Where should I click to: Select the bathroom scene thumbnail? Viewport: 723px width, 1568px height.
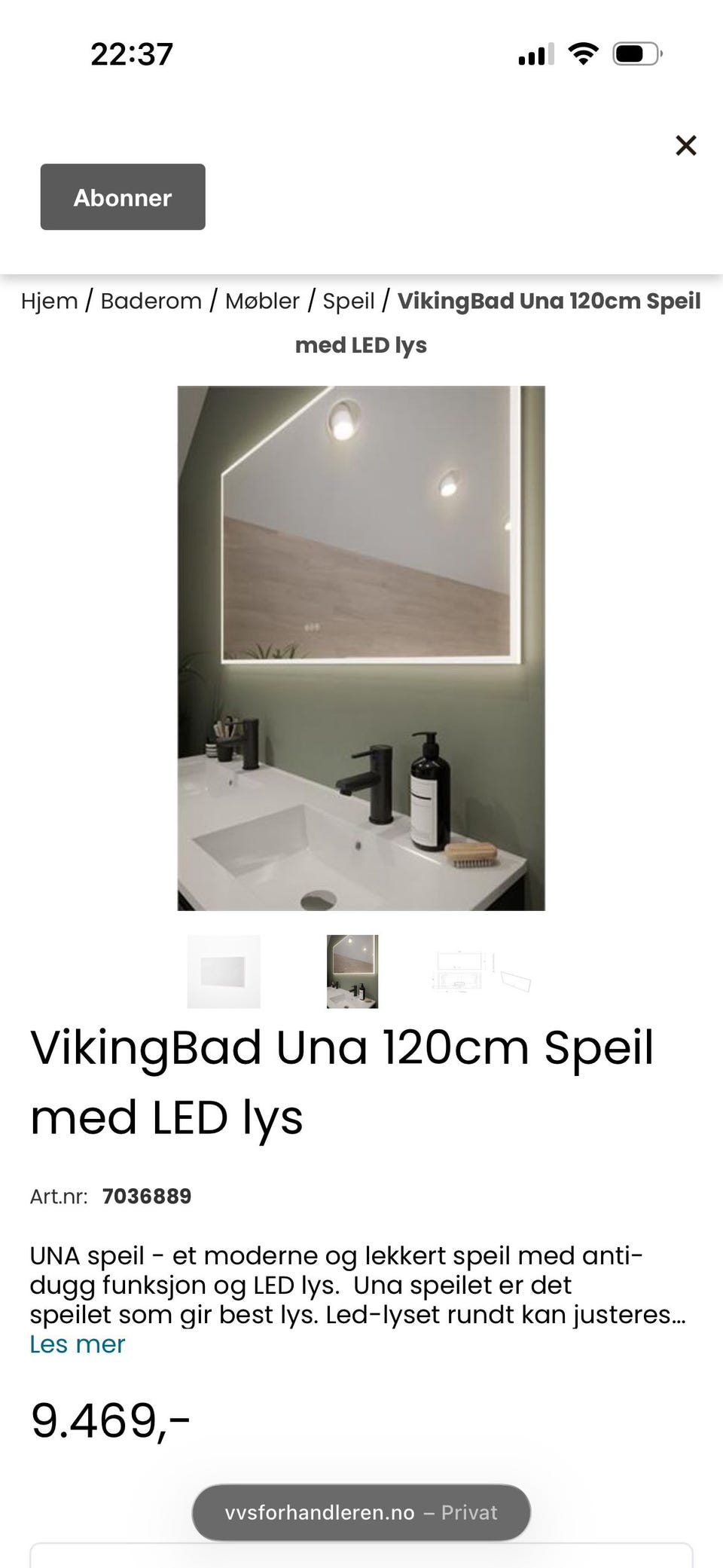click(352, 971)
